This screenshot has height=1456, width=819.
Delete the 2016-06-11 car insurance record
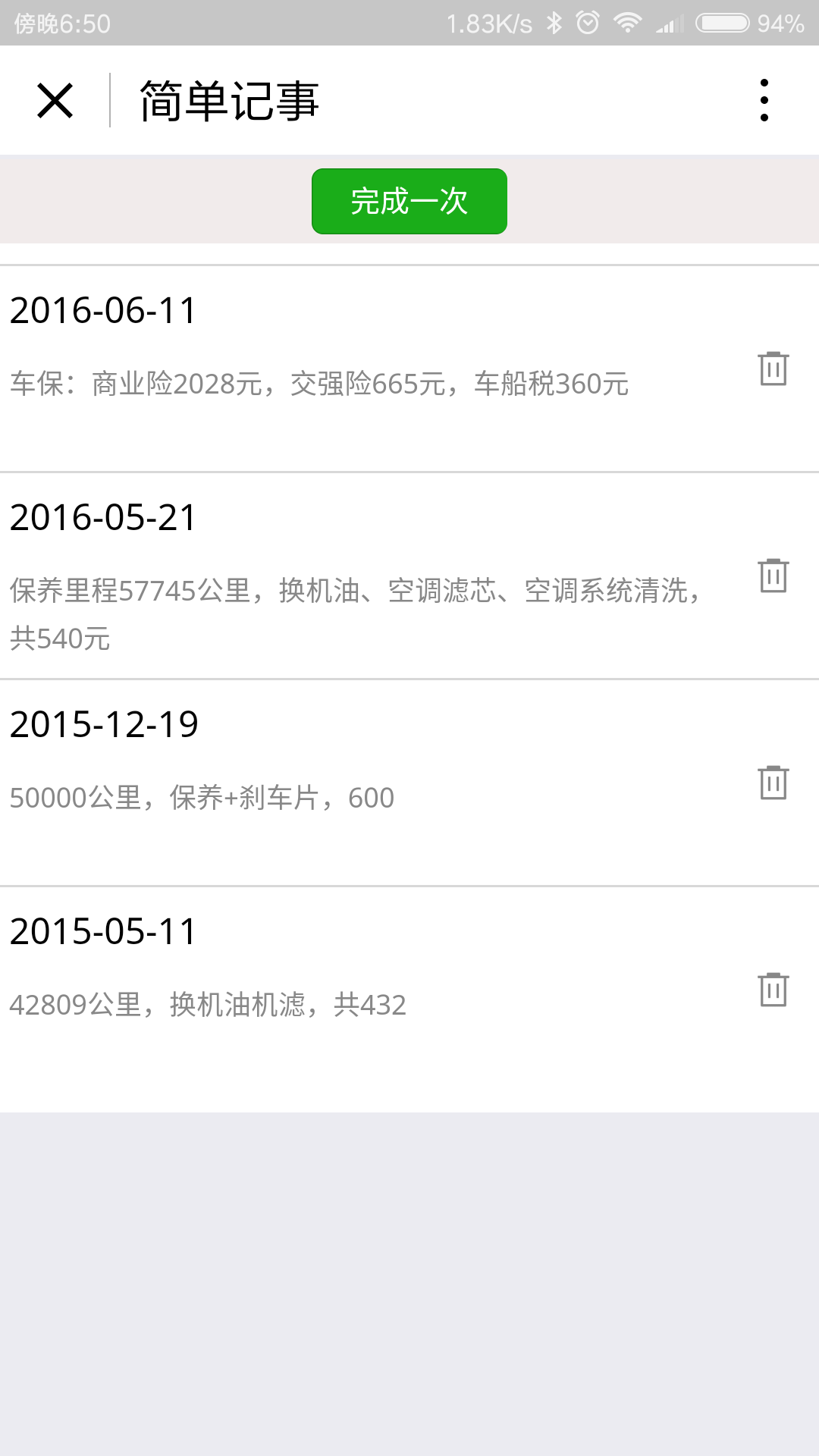pyautogui.click(x=773, y=369)
